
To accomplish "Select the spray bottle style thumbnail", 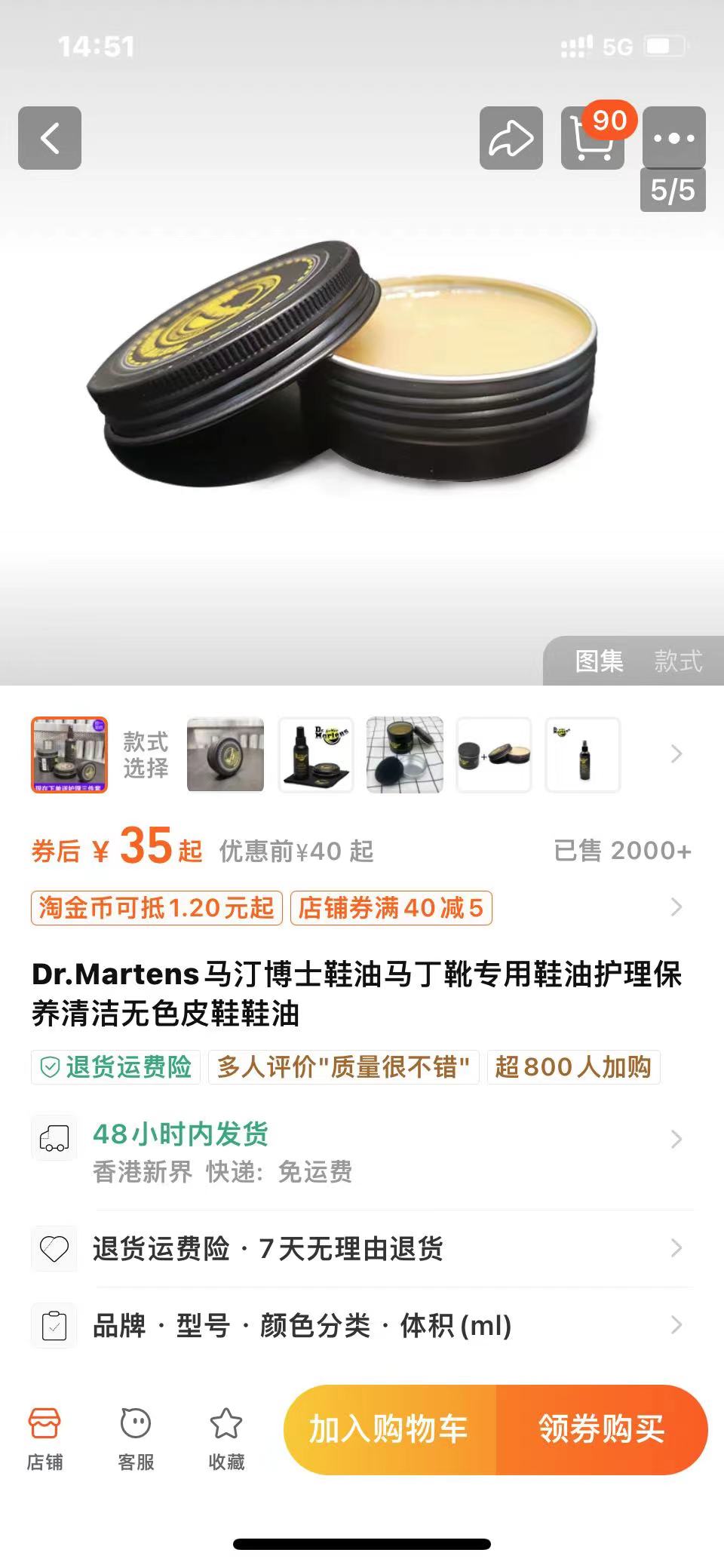I will coord(582,754).
